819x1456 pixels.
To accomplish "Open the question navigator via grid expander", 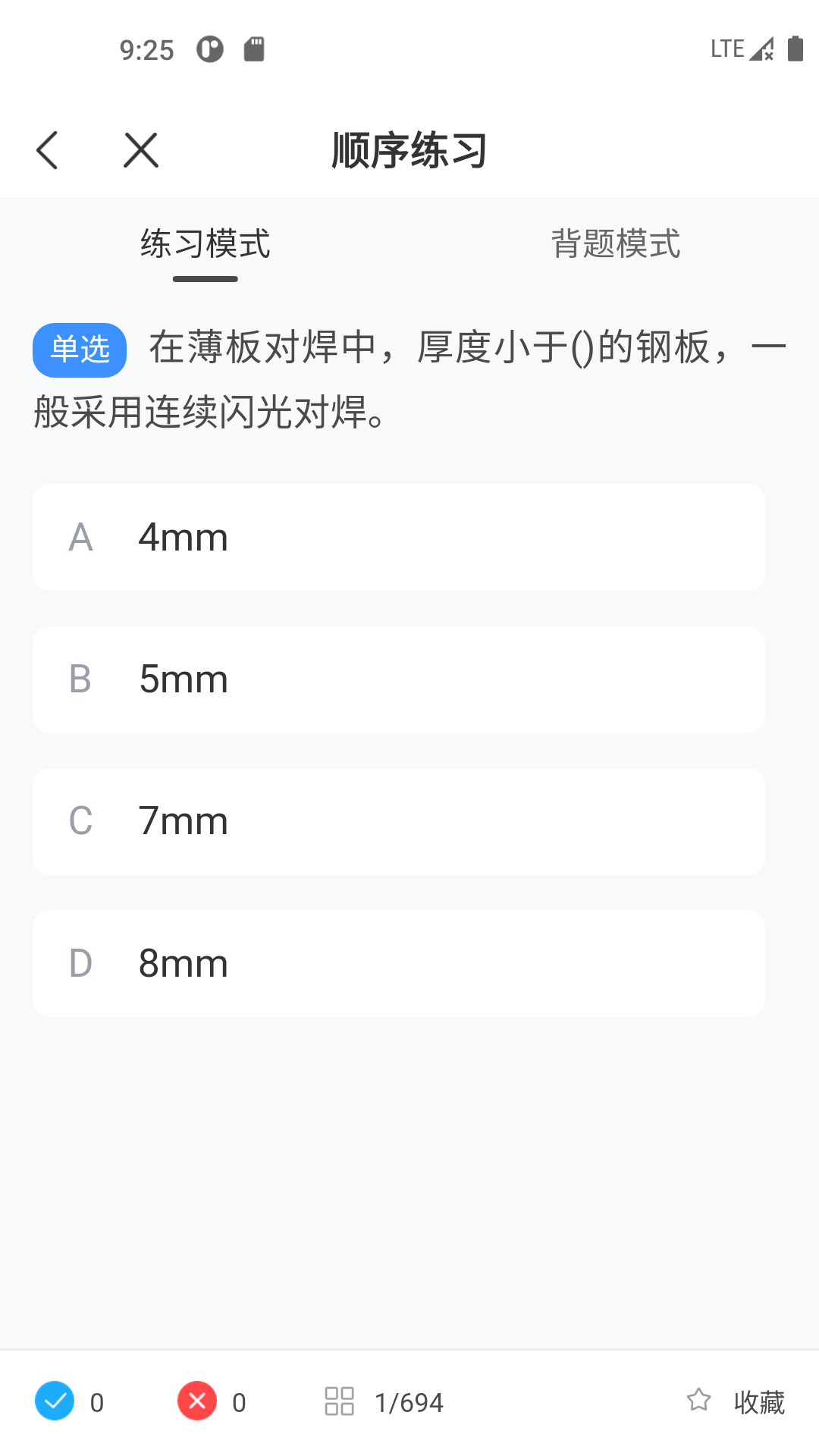I will [339, 1402].
